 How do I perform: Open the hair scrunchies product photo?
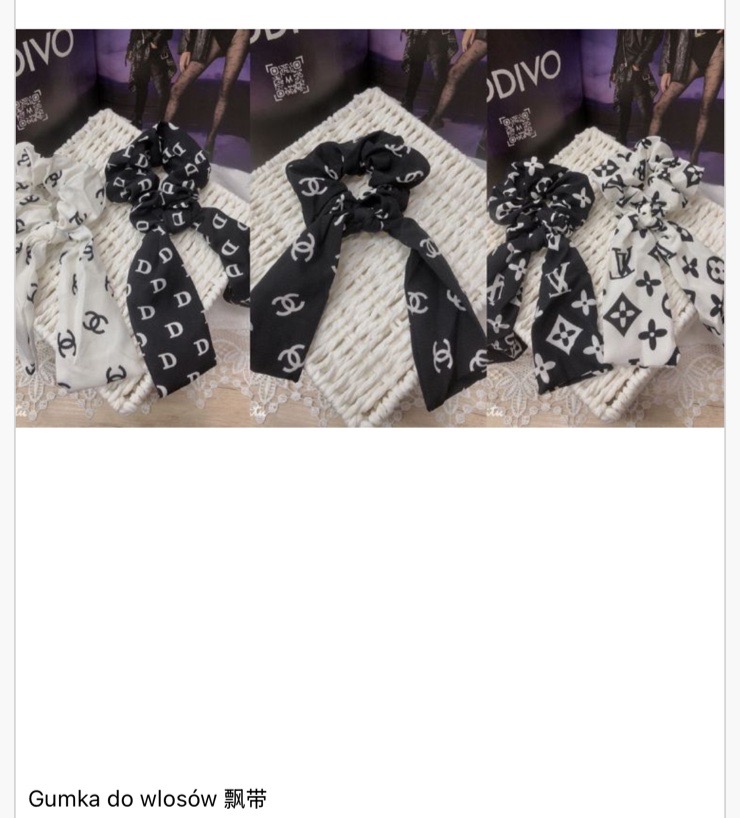(369, 228)
